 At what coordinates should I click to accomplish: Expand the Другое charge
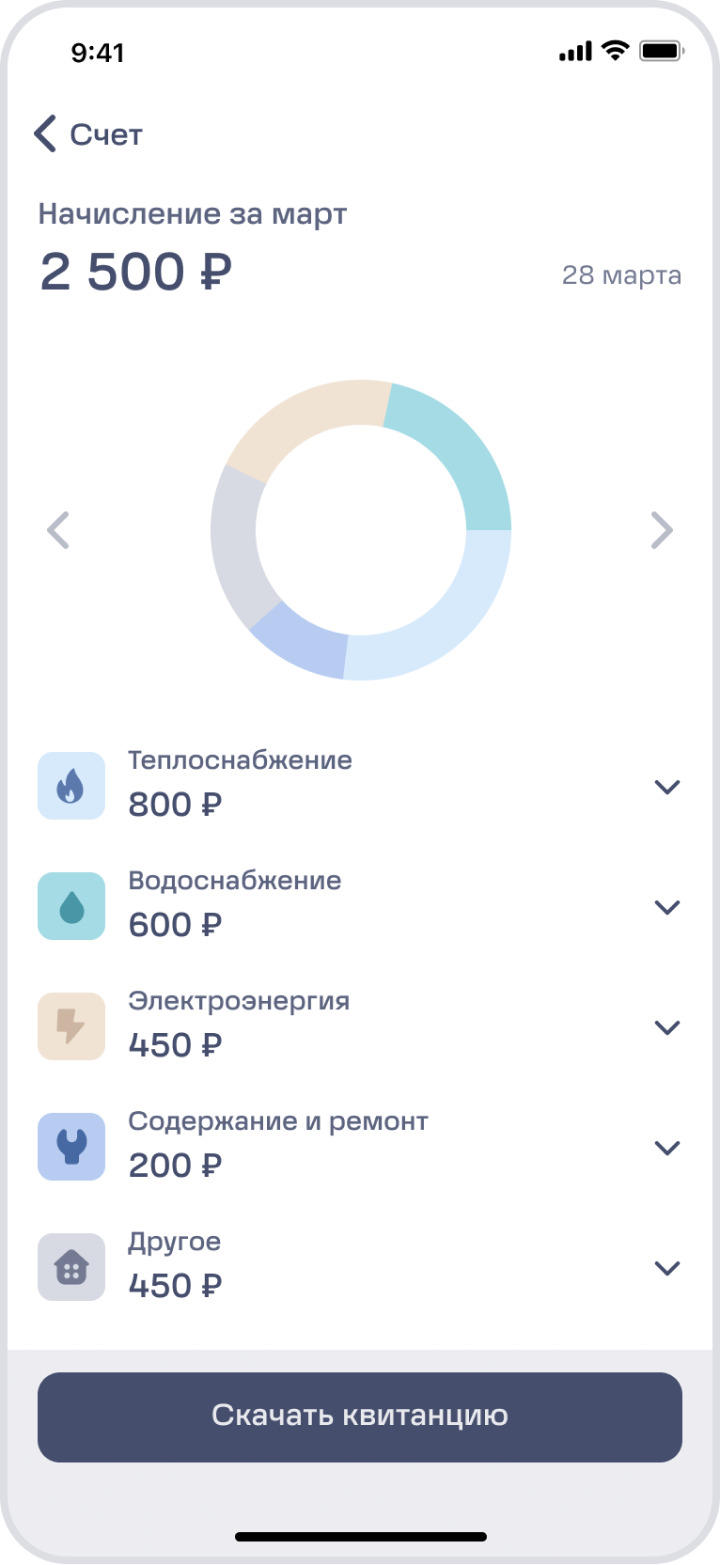[x=666, y=1268]
